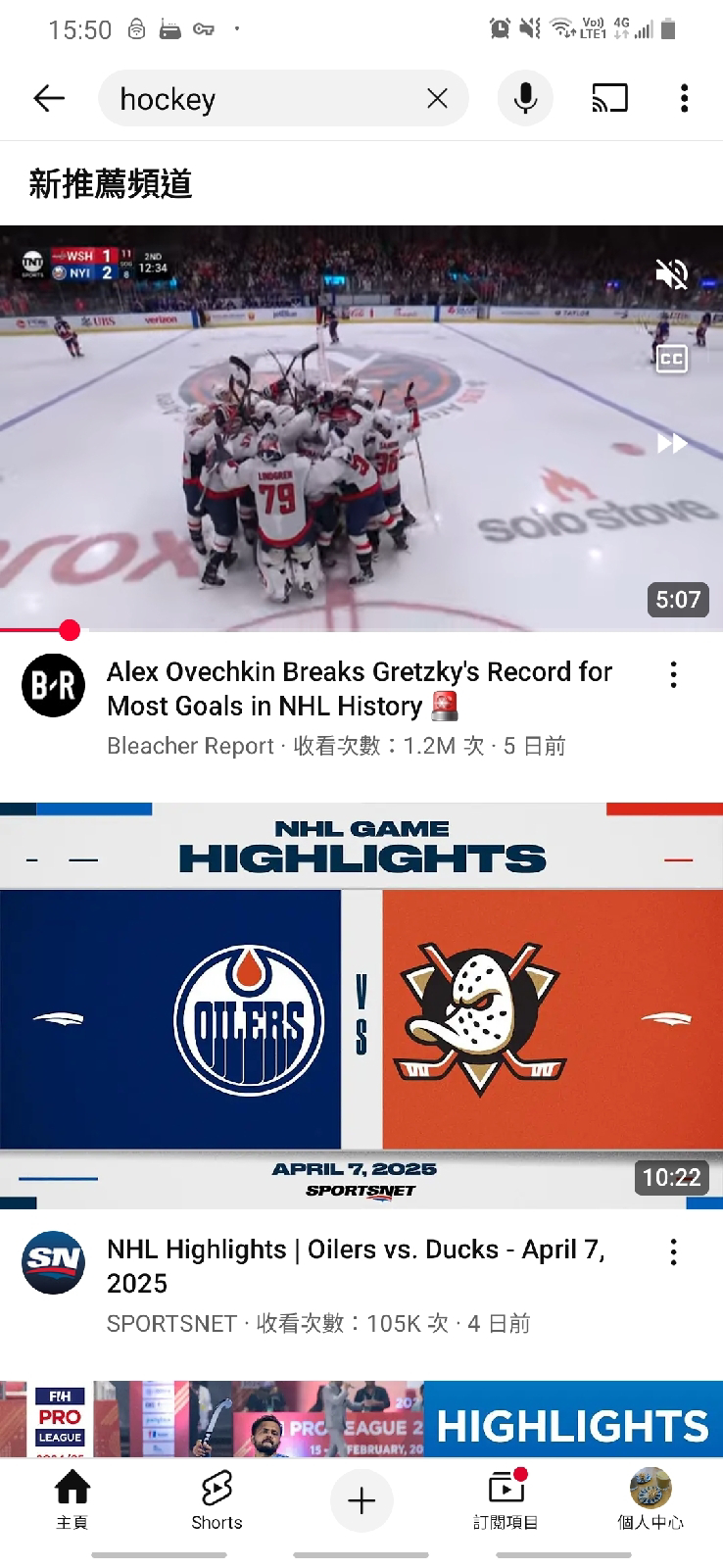
Task: Open the FIH Pro League highlights video
Action: pos(361,1419)
